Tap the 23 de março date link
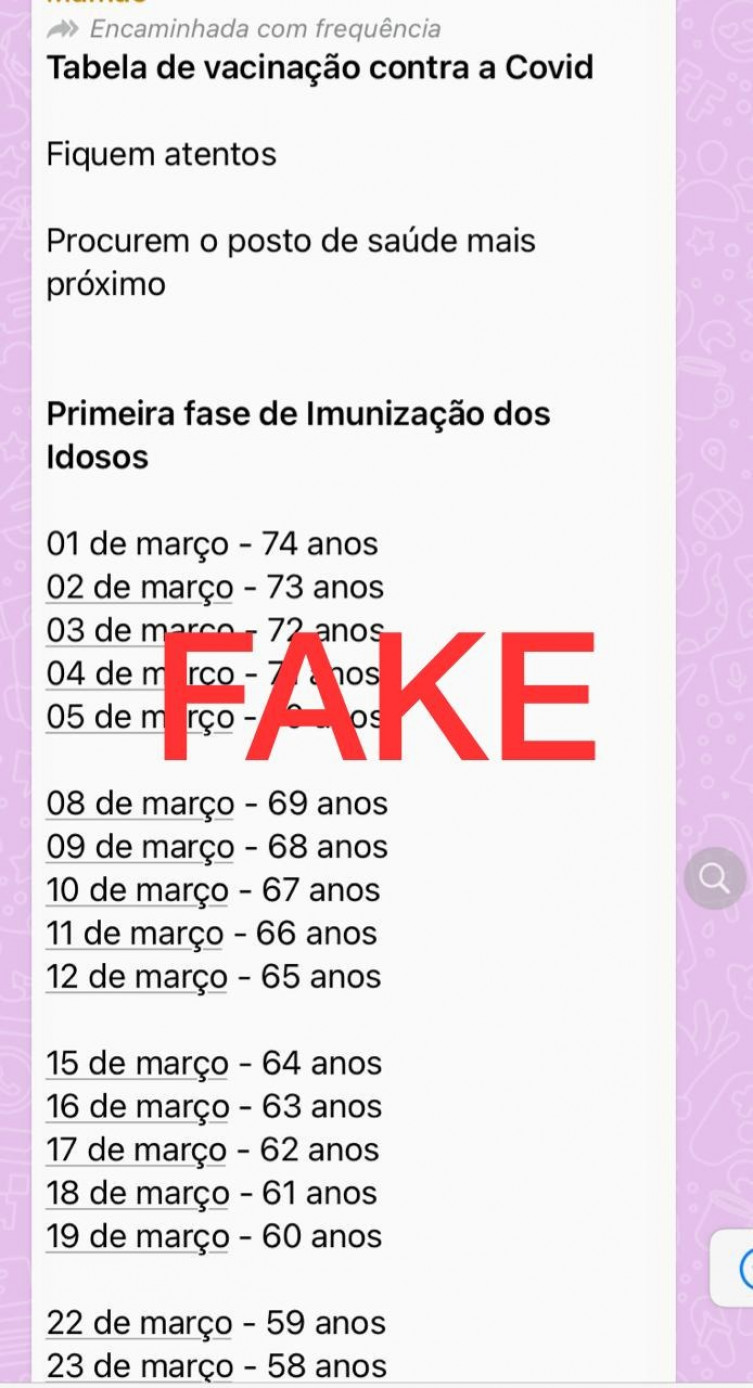The height and width of the screenshot is (1388, 753). 140,1367
